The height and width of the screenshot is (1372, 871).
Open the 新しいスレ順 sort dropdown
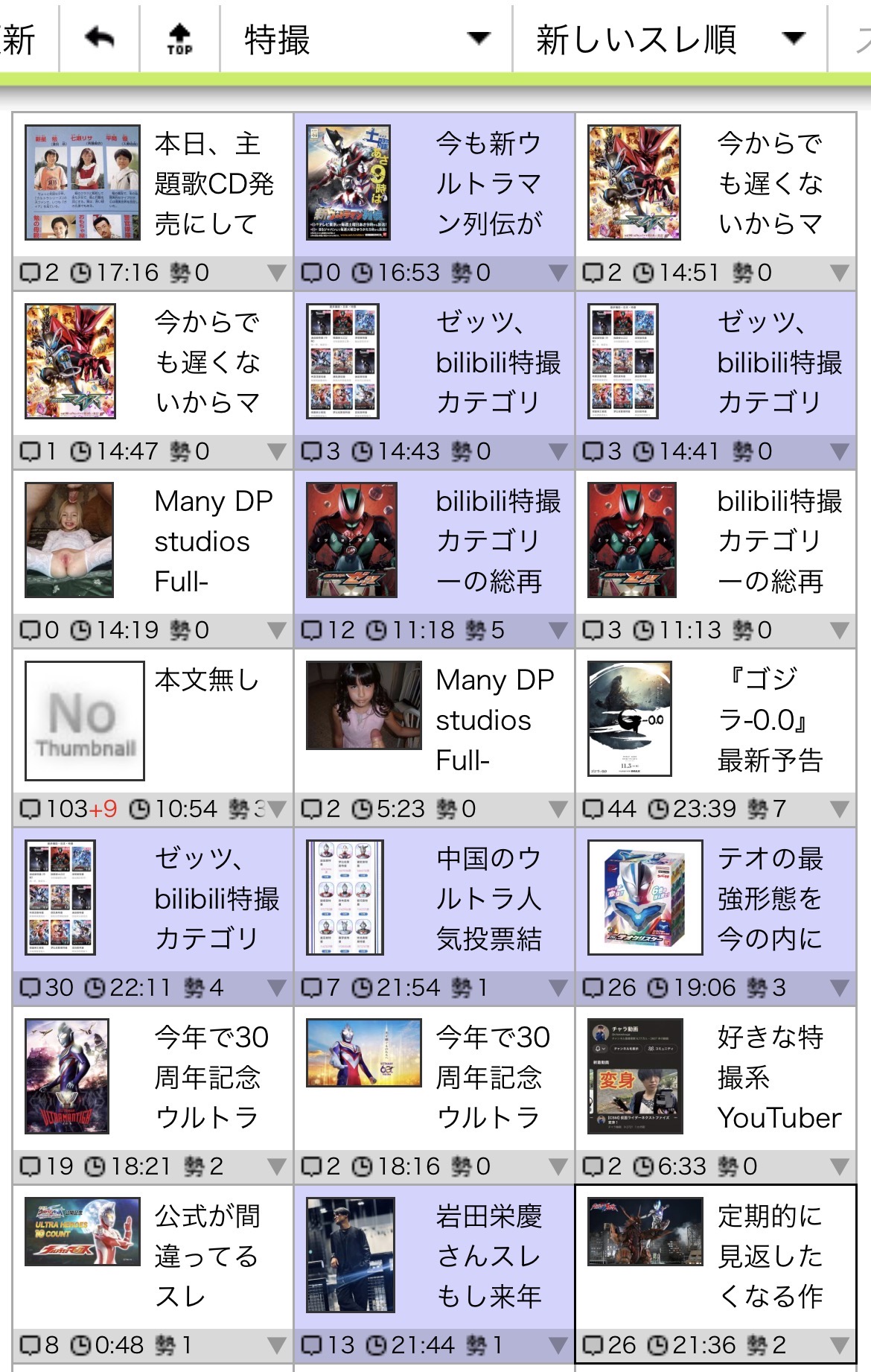pos(670,39)
